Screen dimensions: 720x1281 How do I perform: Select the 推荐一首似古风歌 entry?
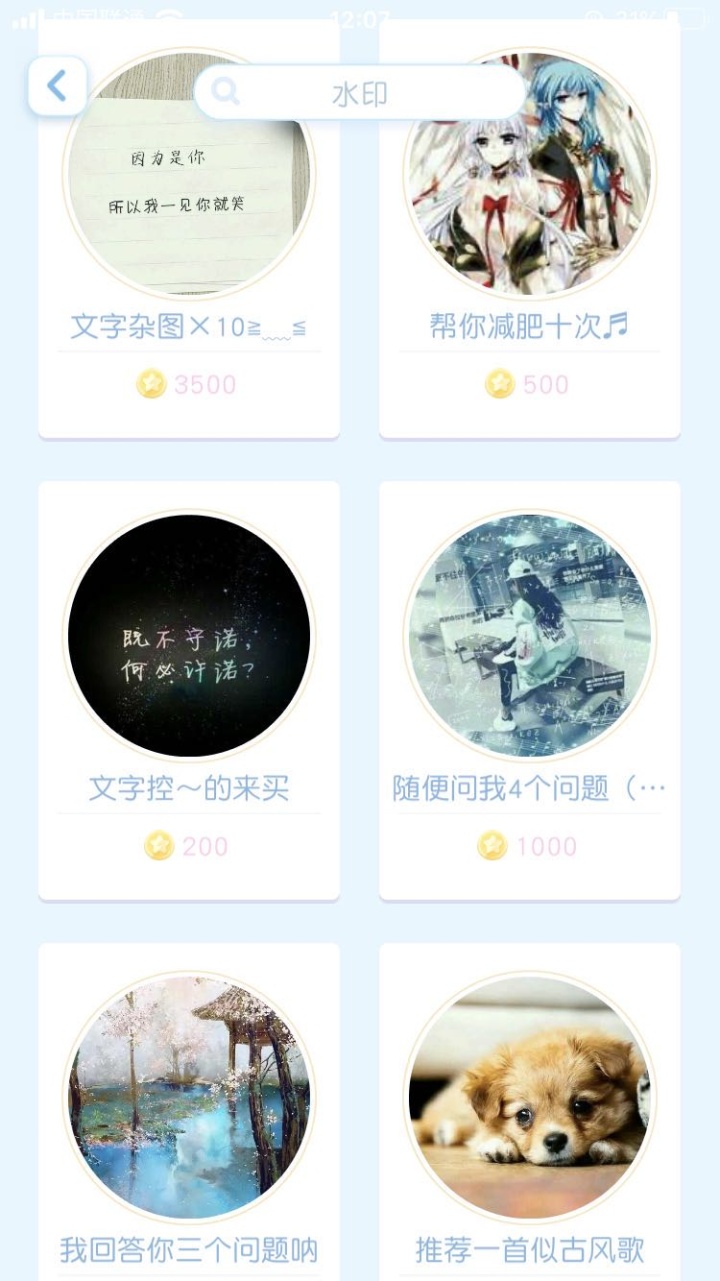530,1246
